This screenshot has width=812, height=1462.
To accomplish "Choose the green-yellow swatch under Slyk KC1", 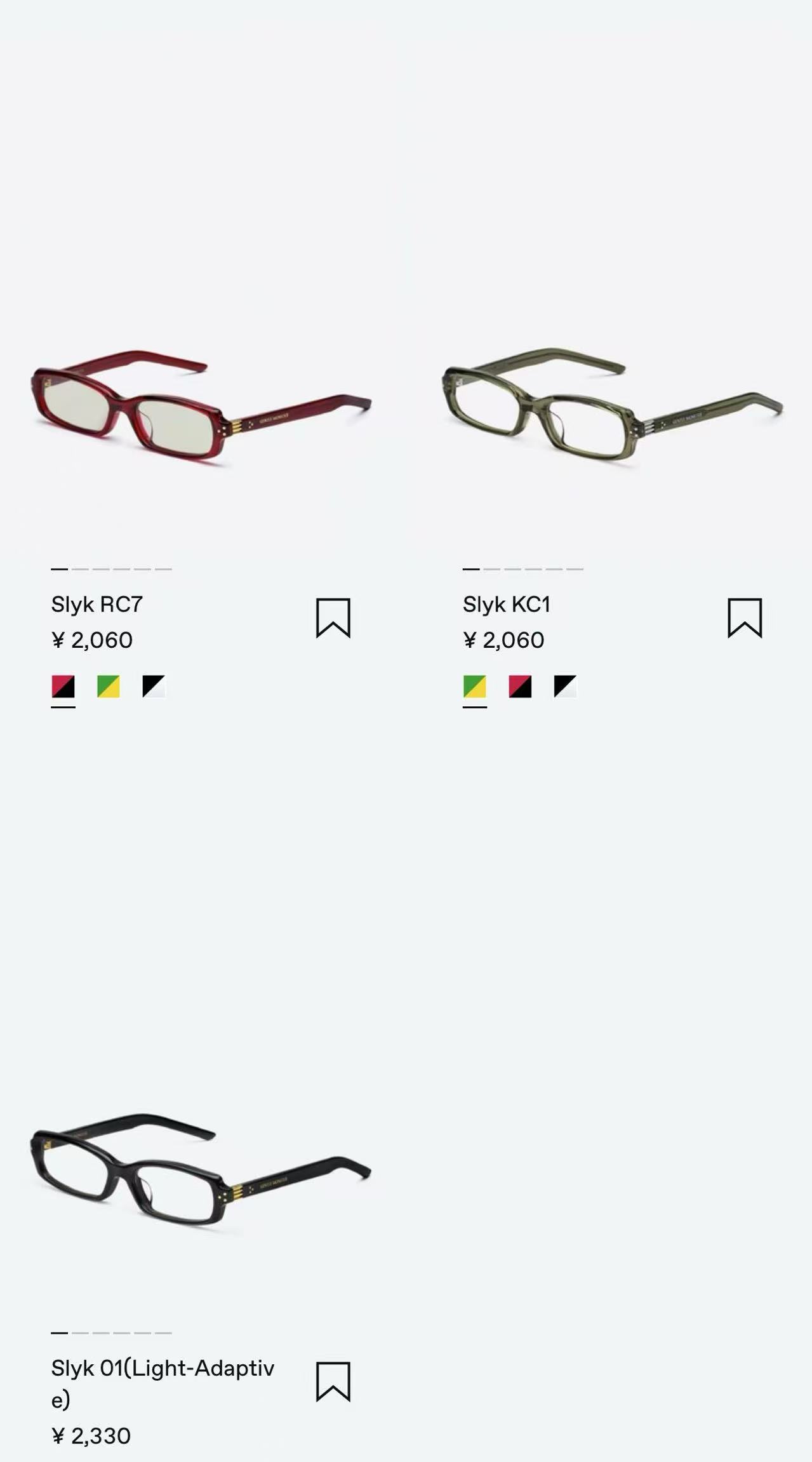I will coord(475,687).
